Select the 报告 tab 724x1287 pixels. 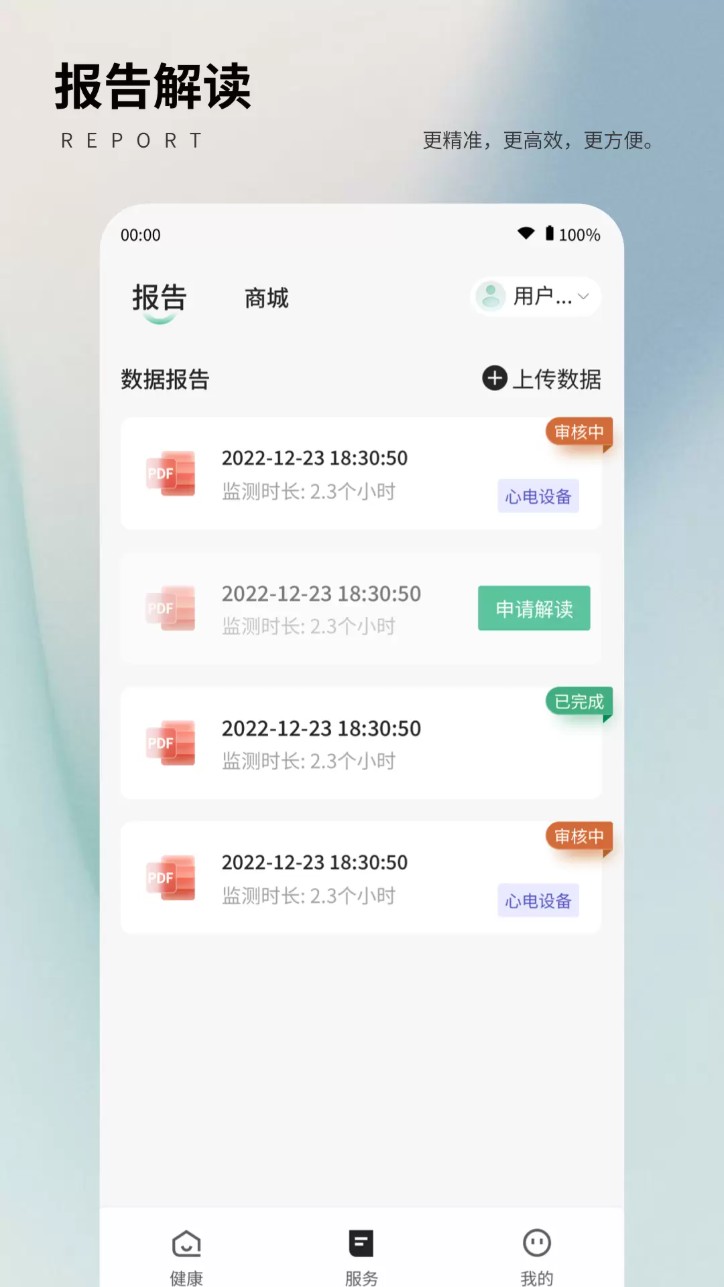pos(158,294)
